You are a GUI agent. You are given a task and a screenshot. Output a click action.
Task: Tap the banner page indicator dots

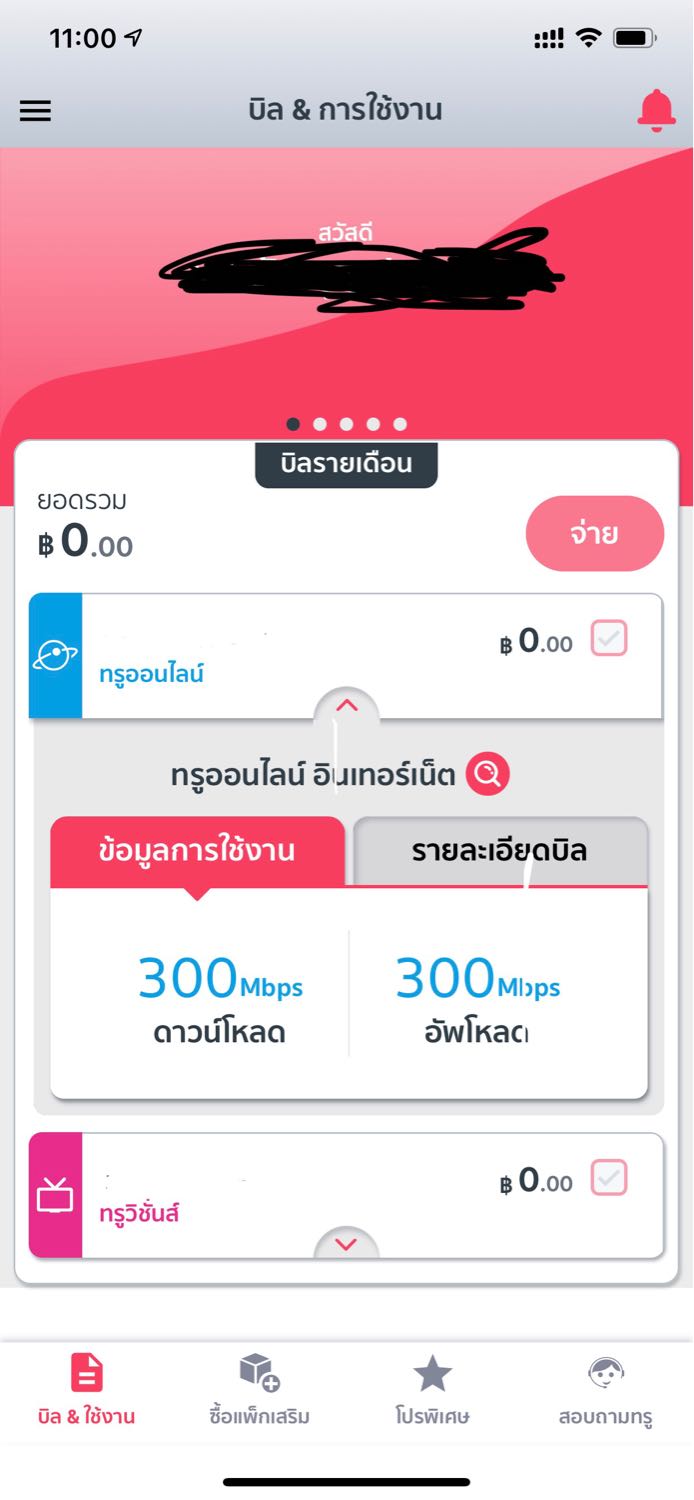coord(346,424)
